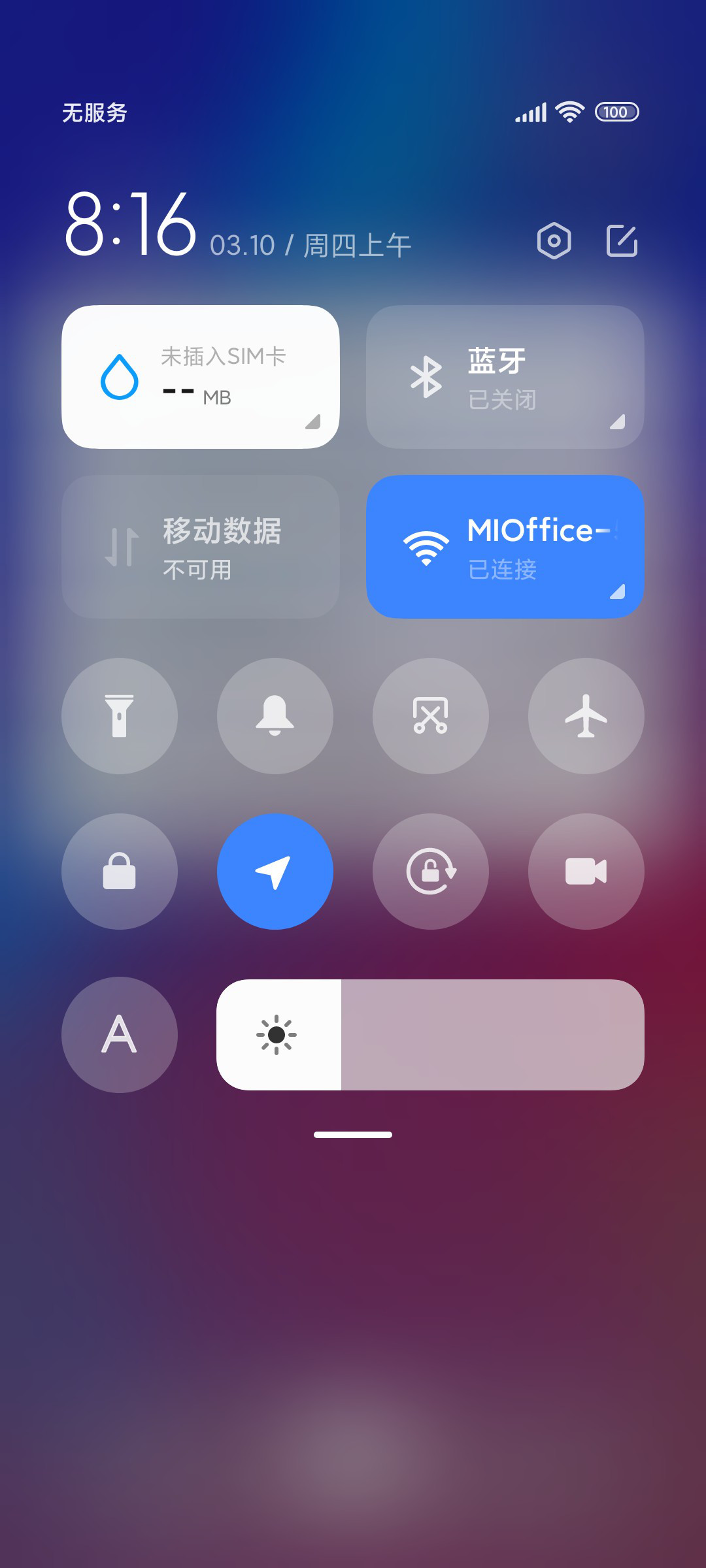Tap the 移动数据 mobile data tile
Screen dimensions: 706x1568
pyautogui.click(x=201, y=547)
